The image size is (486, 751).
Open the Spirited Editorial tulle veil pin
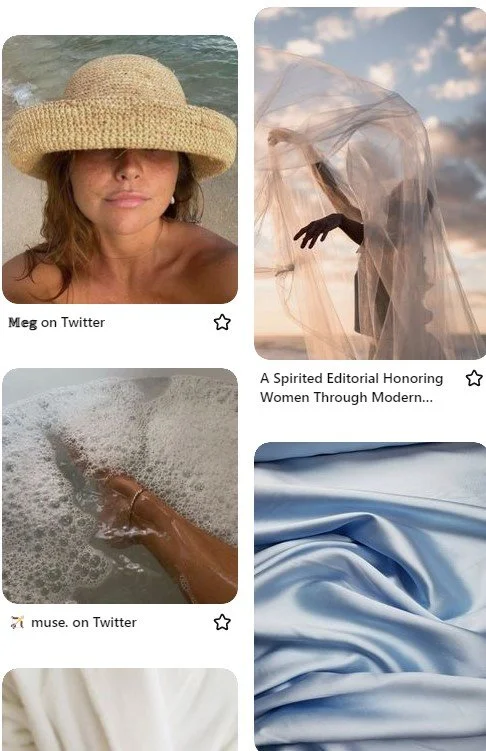[370, 183]
